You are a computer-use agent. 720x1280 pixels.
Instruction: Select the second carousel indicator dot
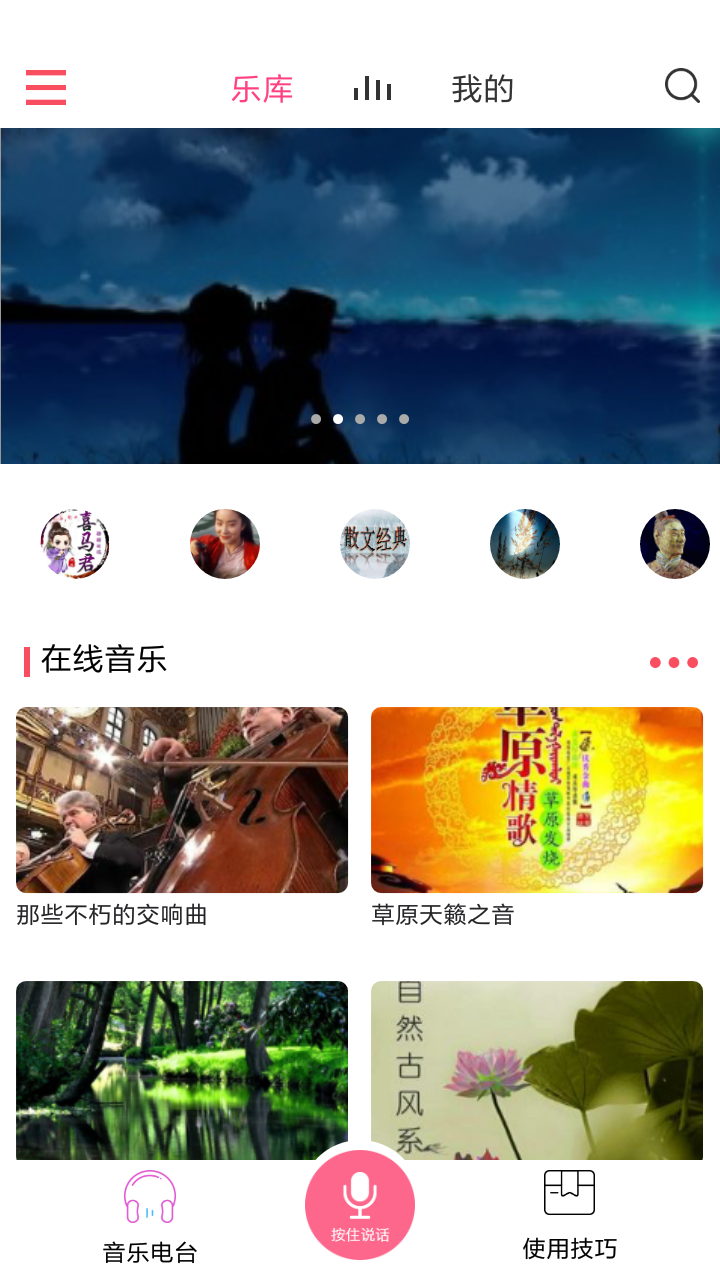(x=337, y=419)
